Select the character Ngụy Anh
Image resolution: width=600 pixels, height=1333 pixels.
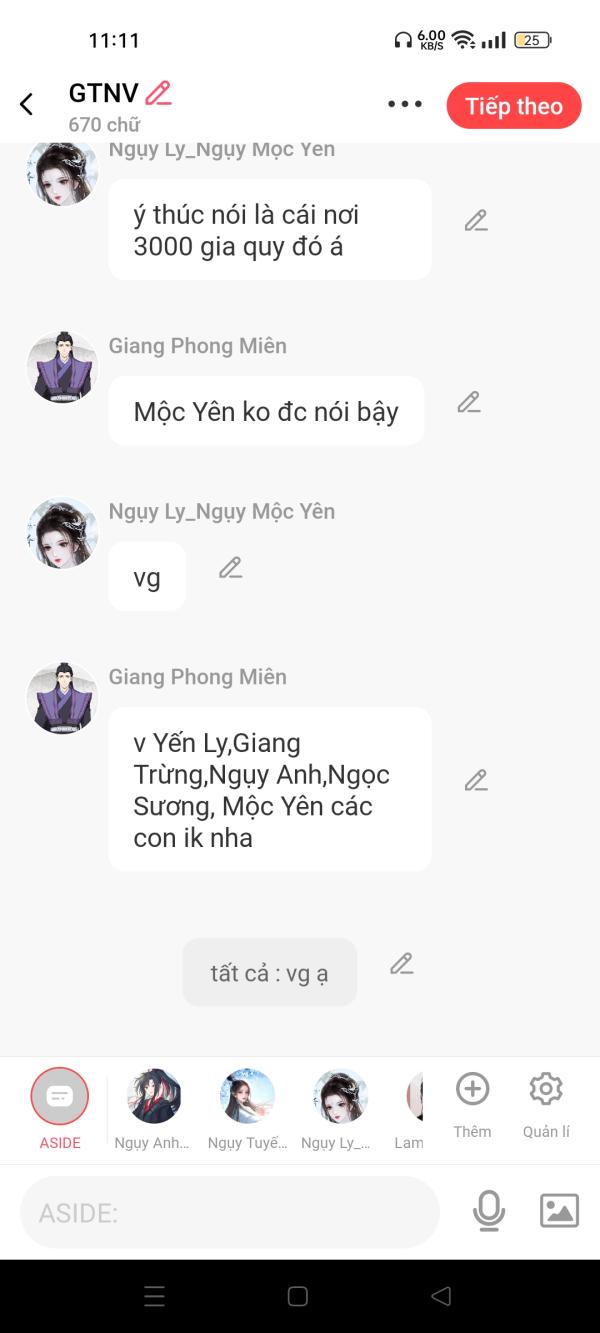coord(154,1098)
